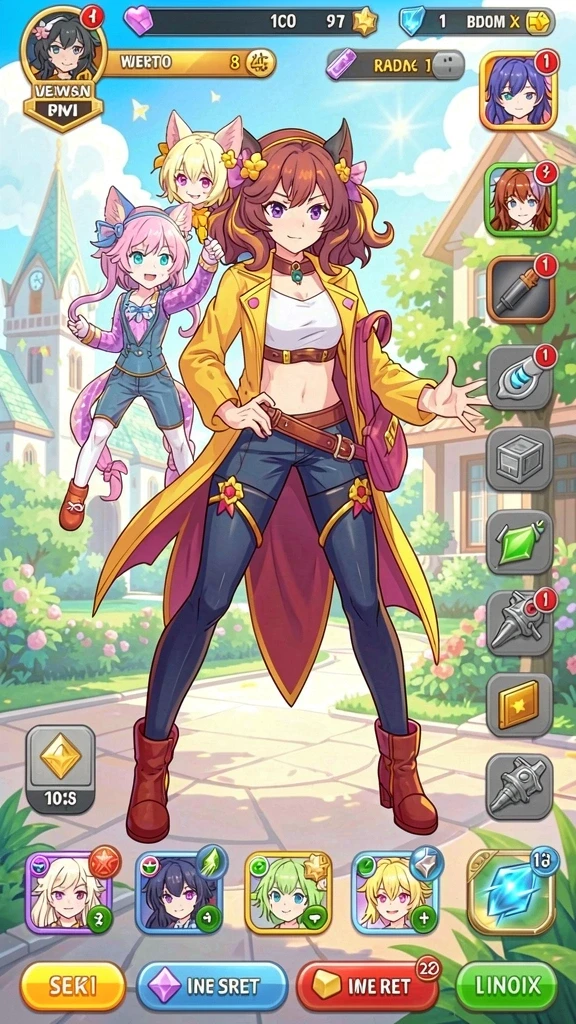Open the green gem icon
576x1024 pixels.
520,541
